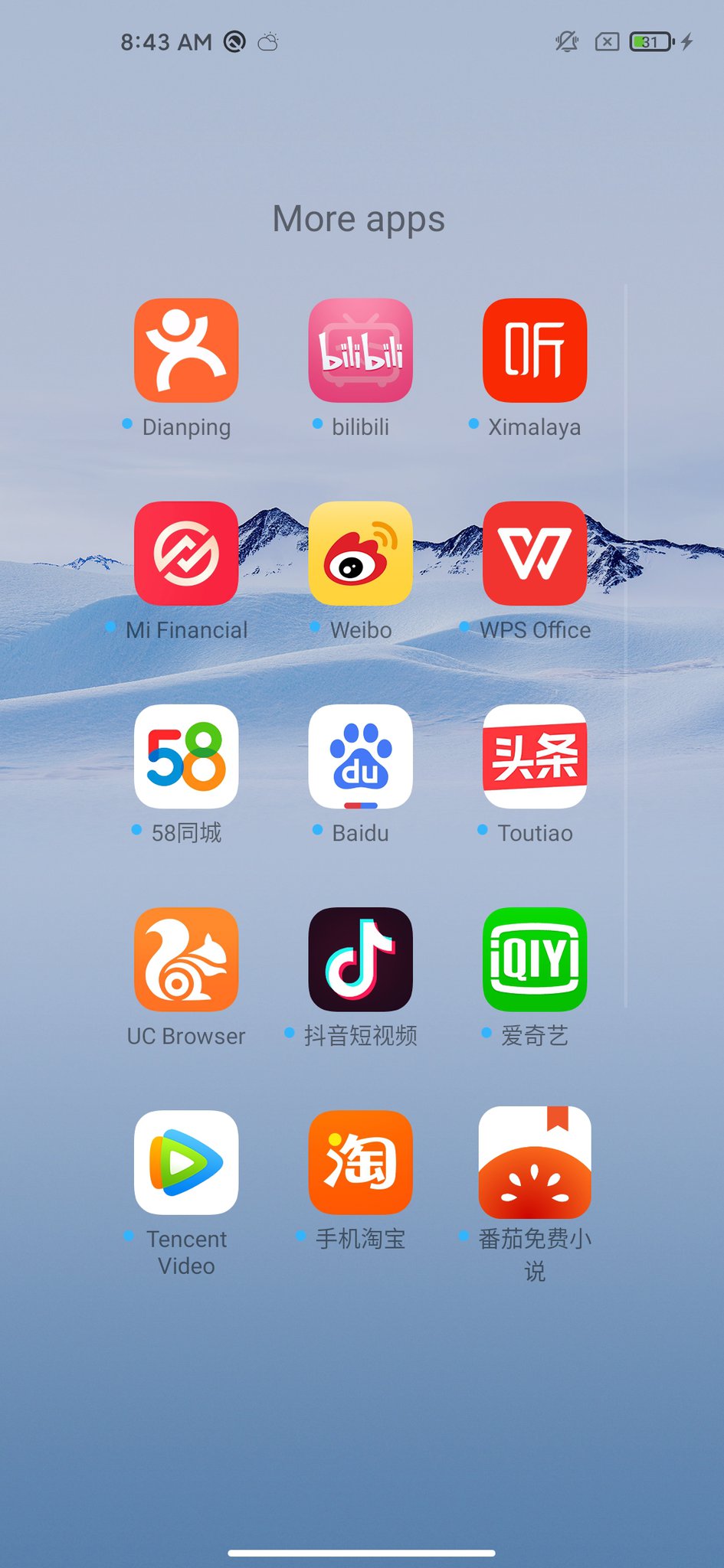Open the Baidu app
724x1568 pixels.
click(x=360, y=756)
